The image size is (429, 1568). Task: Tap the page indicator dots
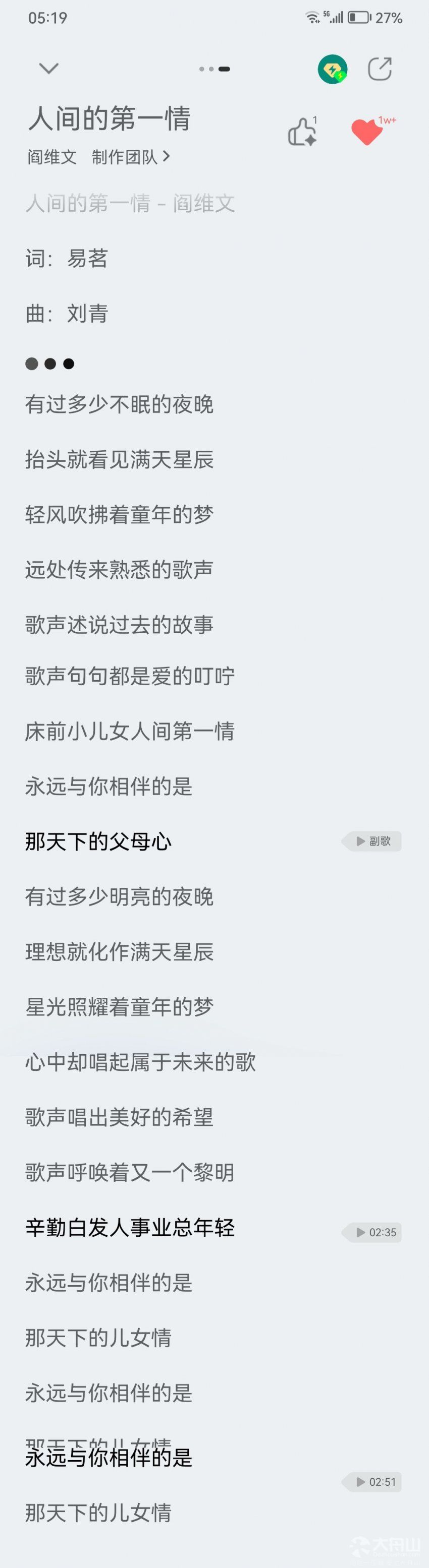point(215,69)
